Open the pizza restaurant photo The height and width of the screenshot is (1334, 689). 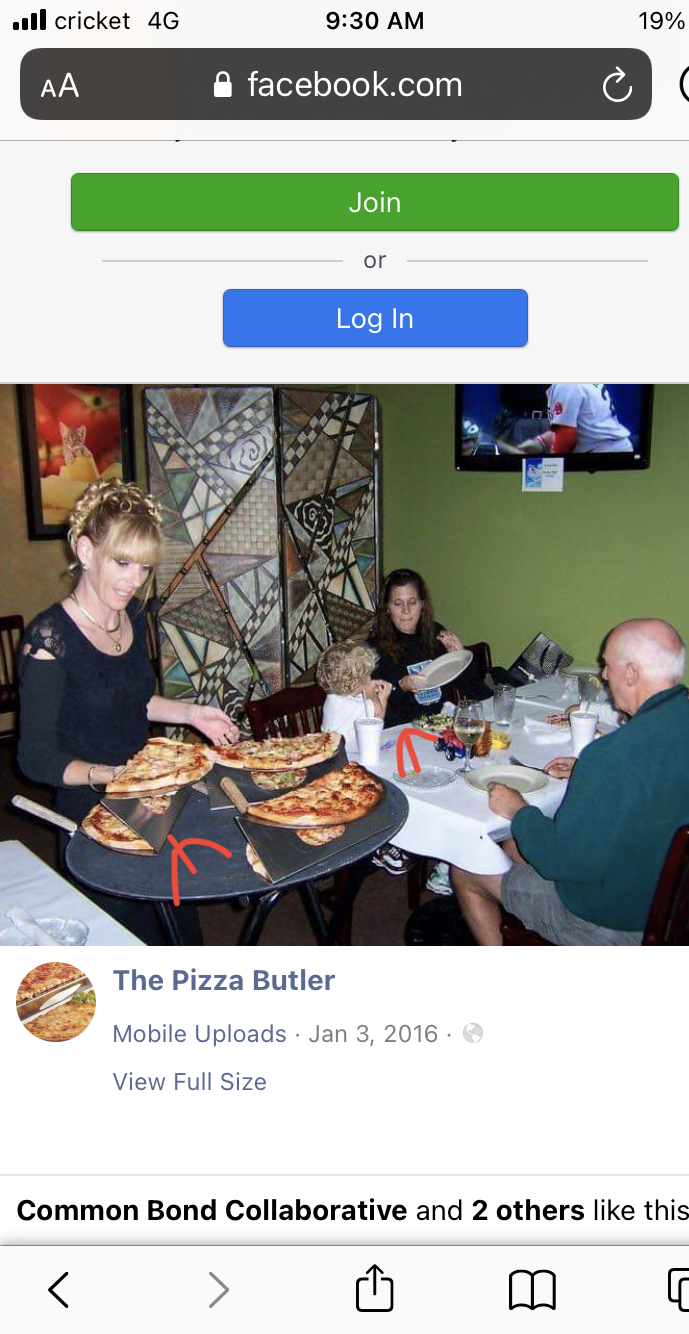pyautogui.click(x=344, y=664)
